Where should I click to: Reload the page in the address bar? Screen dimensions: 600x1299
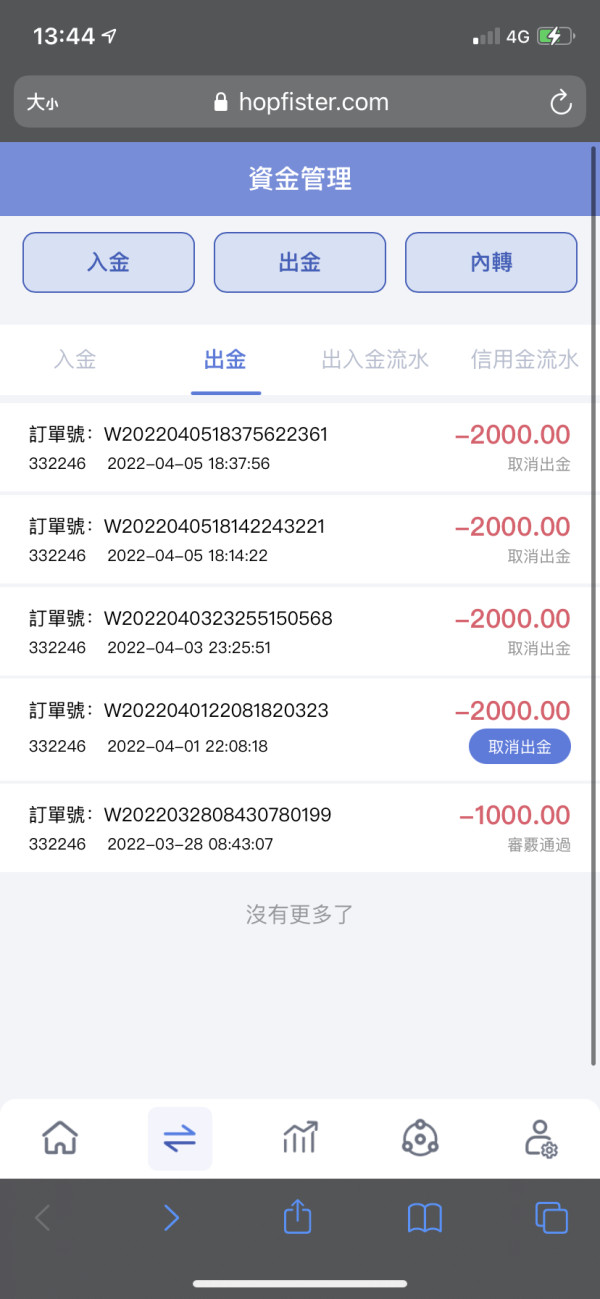click(x=560, y=102)
